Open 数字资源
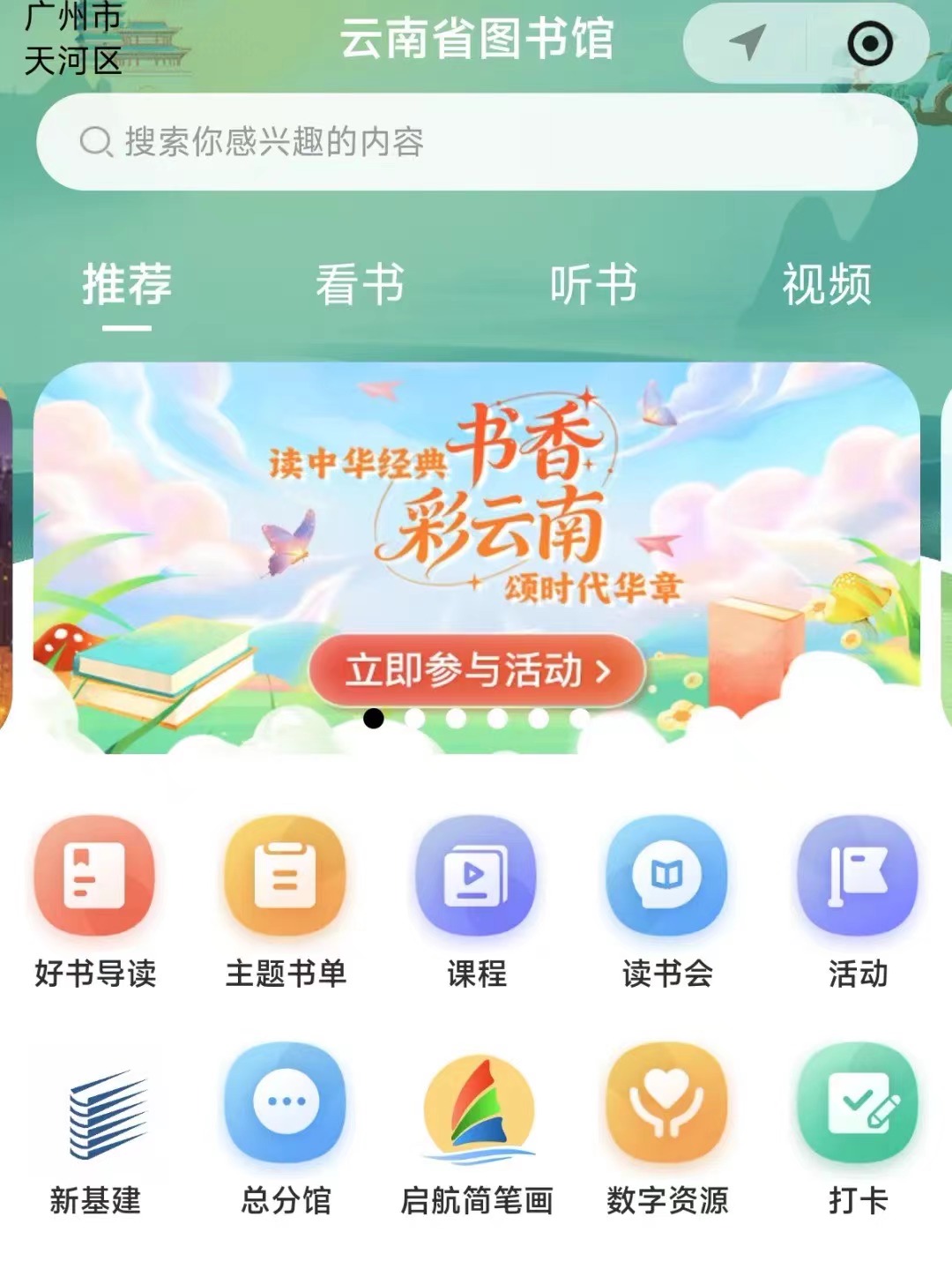The width and height of the screenshot is (952, 1269). pos(667,1102)
